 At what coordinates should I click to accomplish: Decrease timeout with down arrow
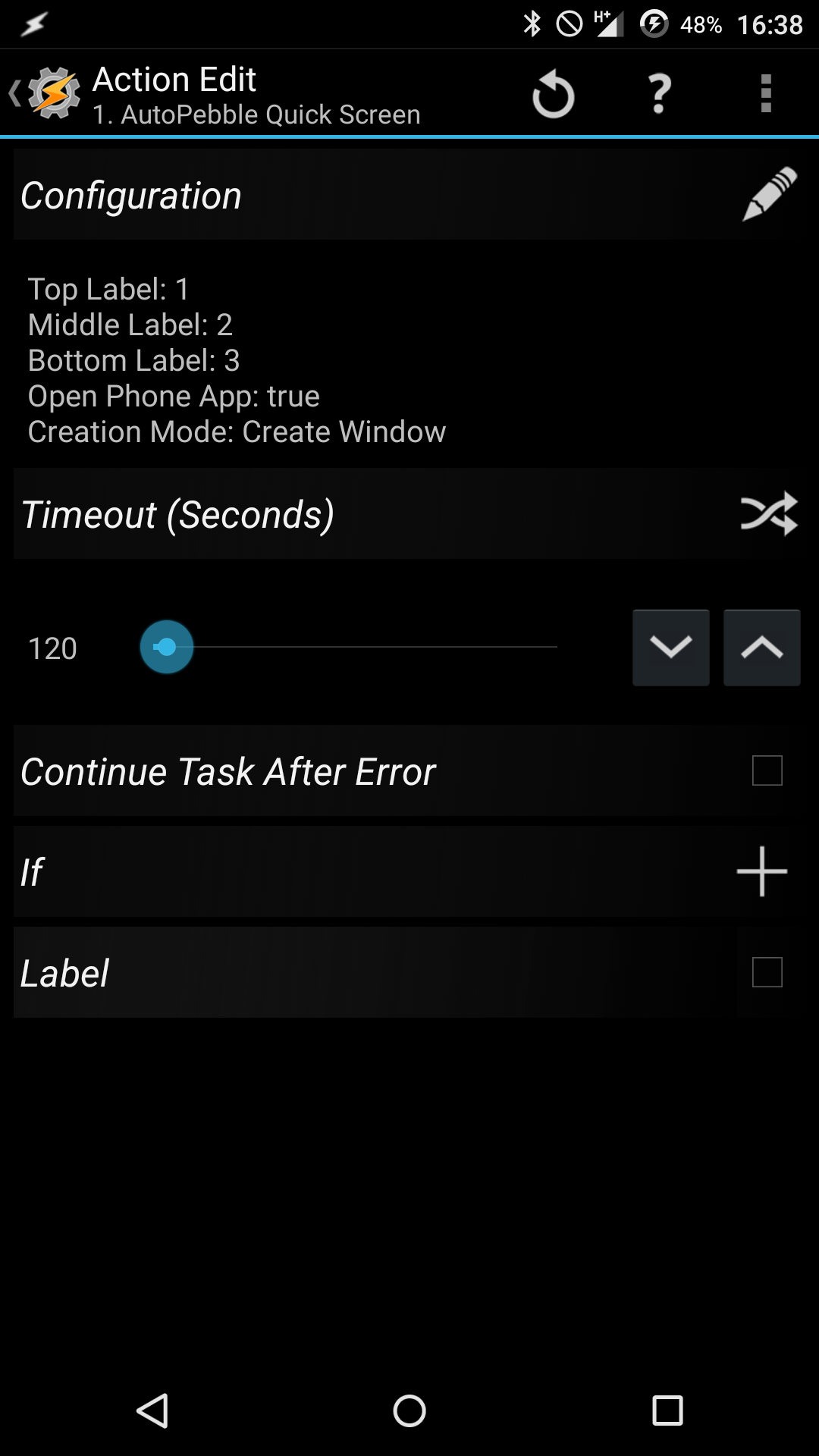(671, 648)
